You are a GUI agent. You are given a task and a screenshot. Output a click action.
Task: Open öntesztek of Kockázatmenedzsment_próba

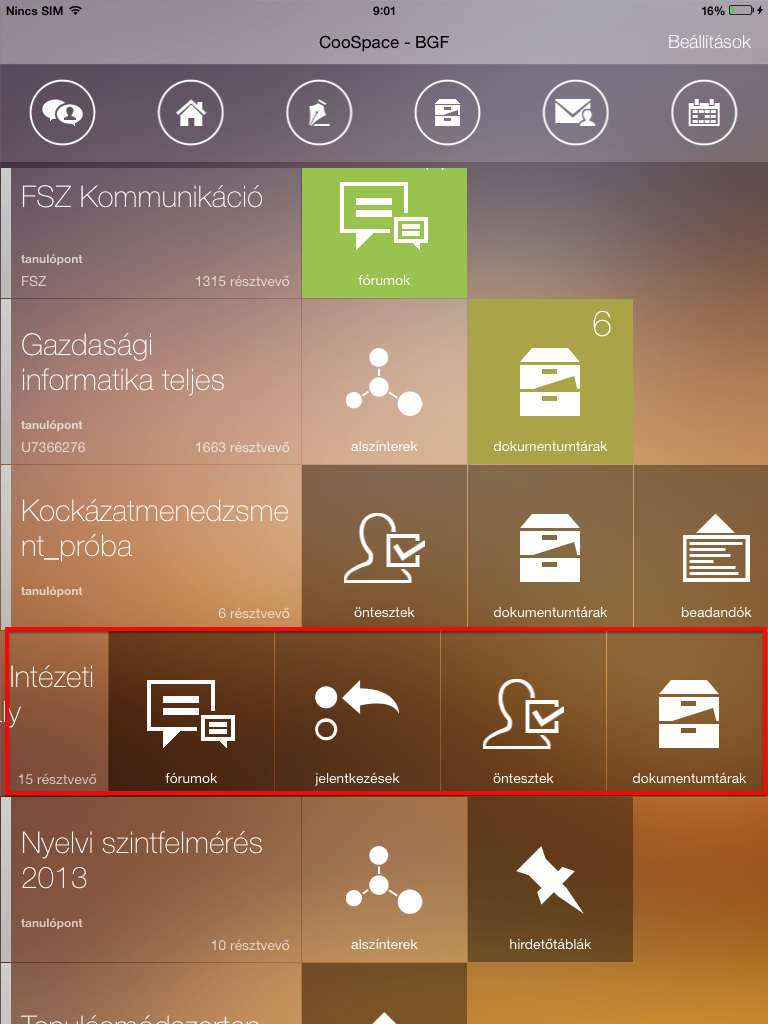pyautogui.click(x=384, y=547)
